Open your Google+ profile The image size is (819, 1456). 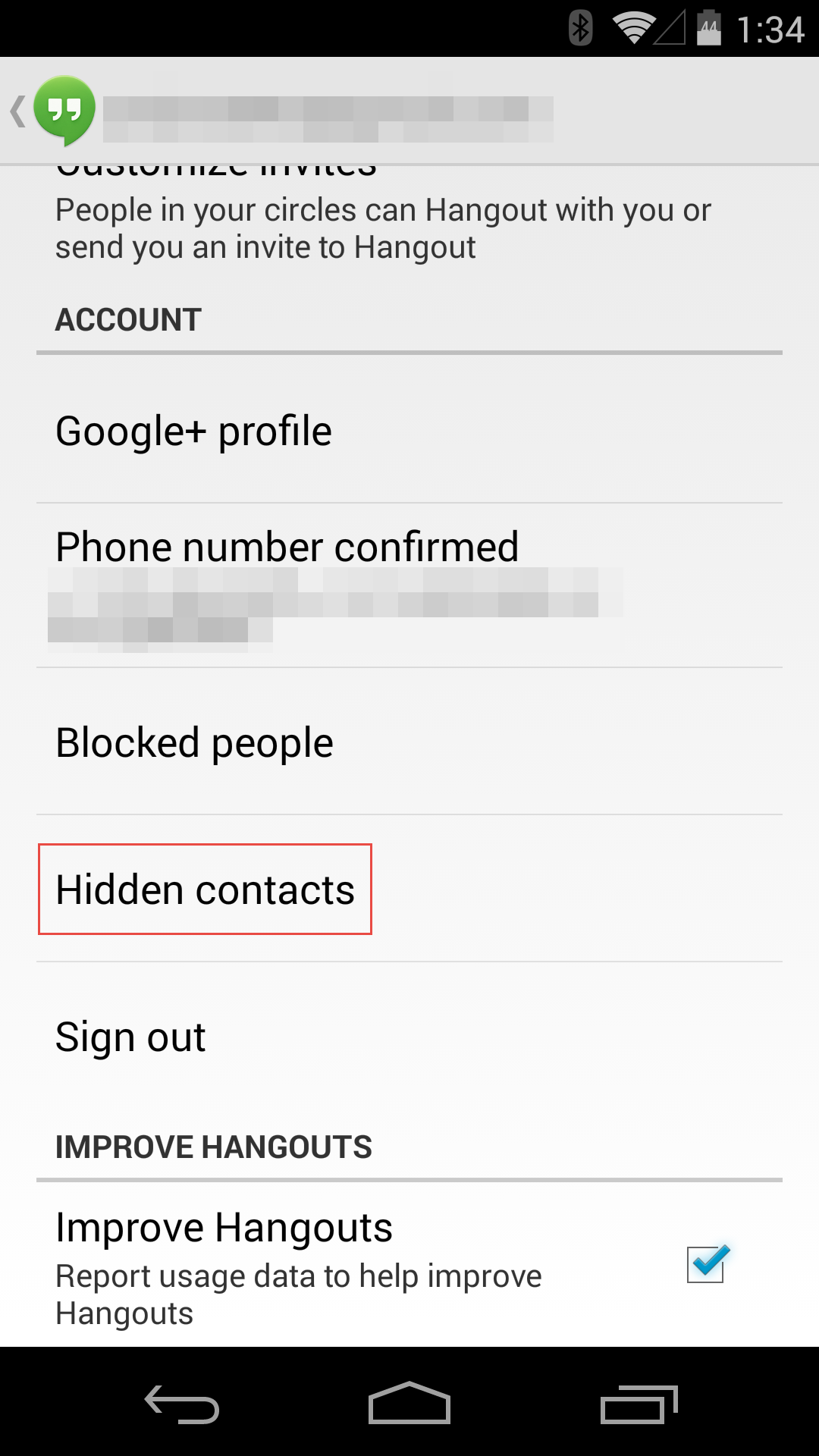(193, 430)
